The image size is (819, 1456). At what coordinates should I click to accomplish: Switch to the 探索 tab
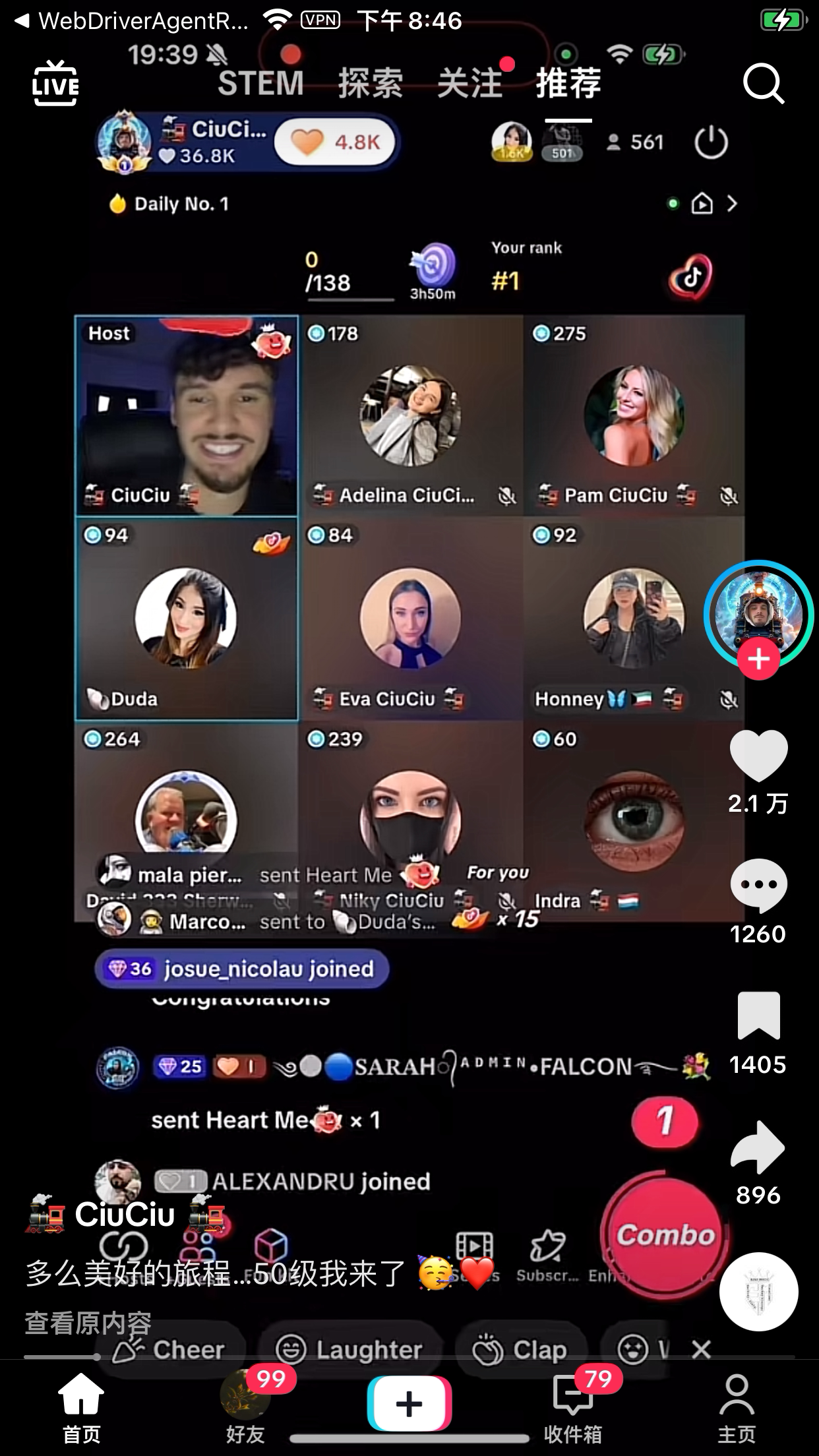click(x=370, y=84)
